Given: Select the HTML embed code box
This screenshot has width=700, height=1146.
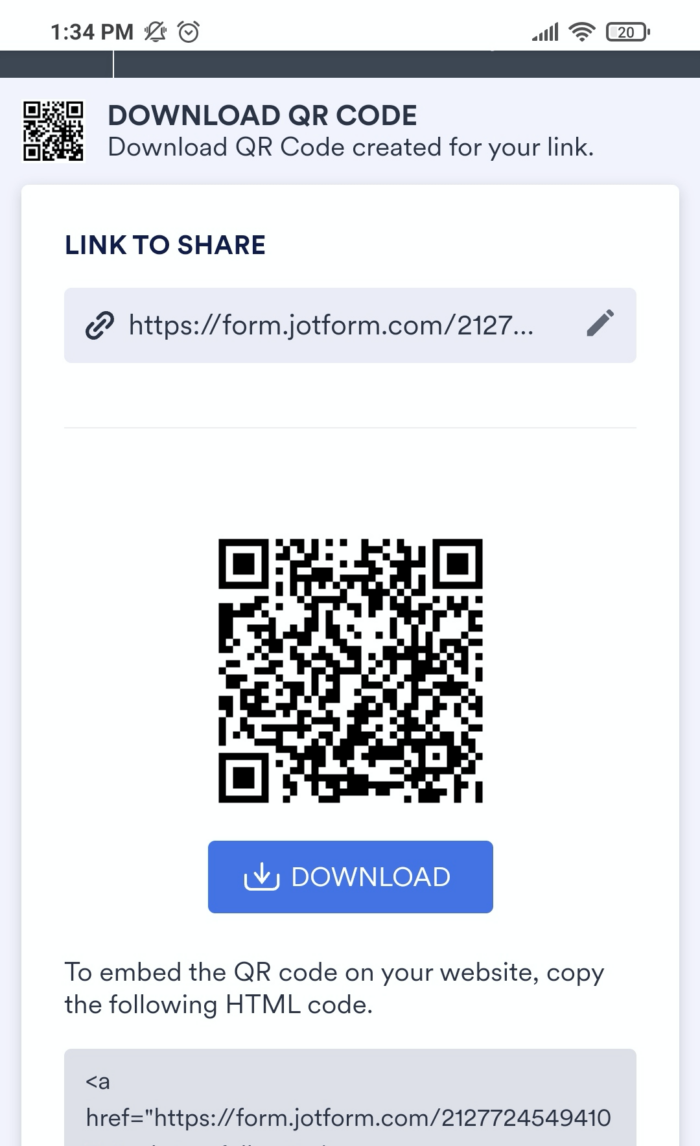Looking at the screenshot, I should [350, 1100].
